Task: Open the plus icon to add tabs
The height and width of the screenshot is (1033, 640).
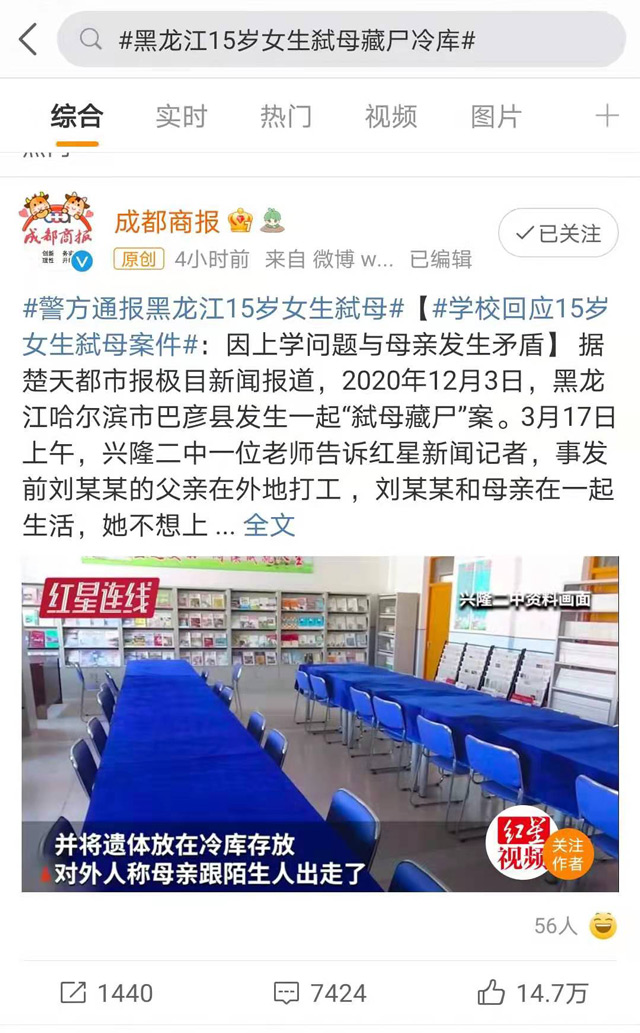Action: (606, 116)
